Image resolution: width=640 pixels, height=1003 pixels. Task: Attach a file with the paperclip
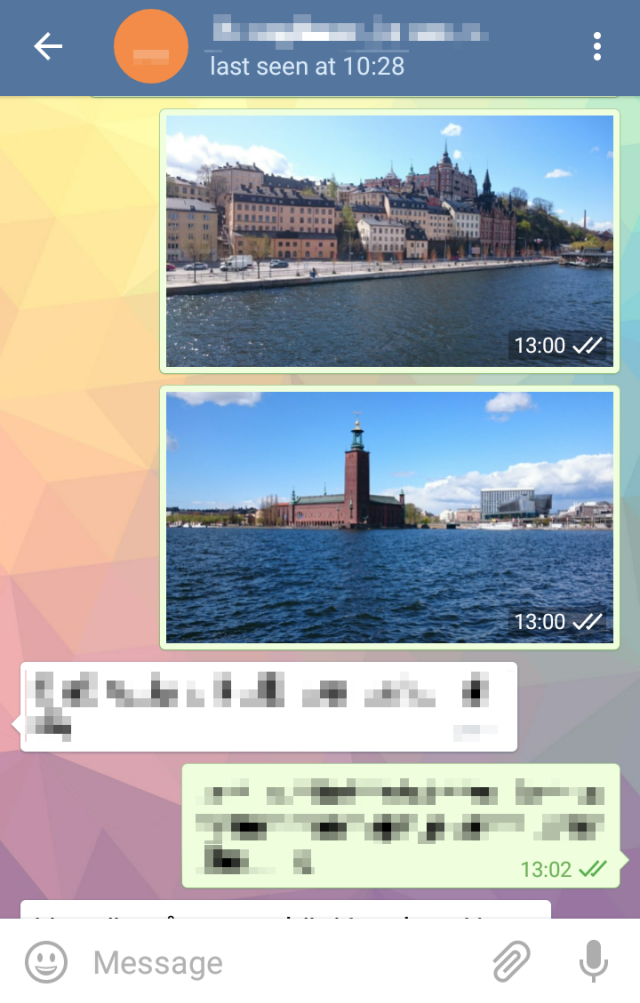click(x=511, y=962)
